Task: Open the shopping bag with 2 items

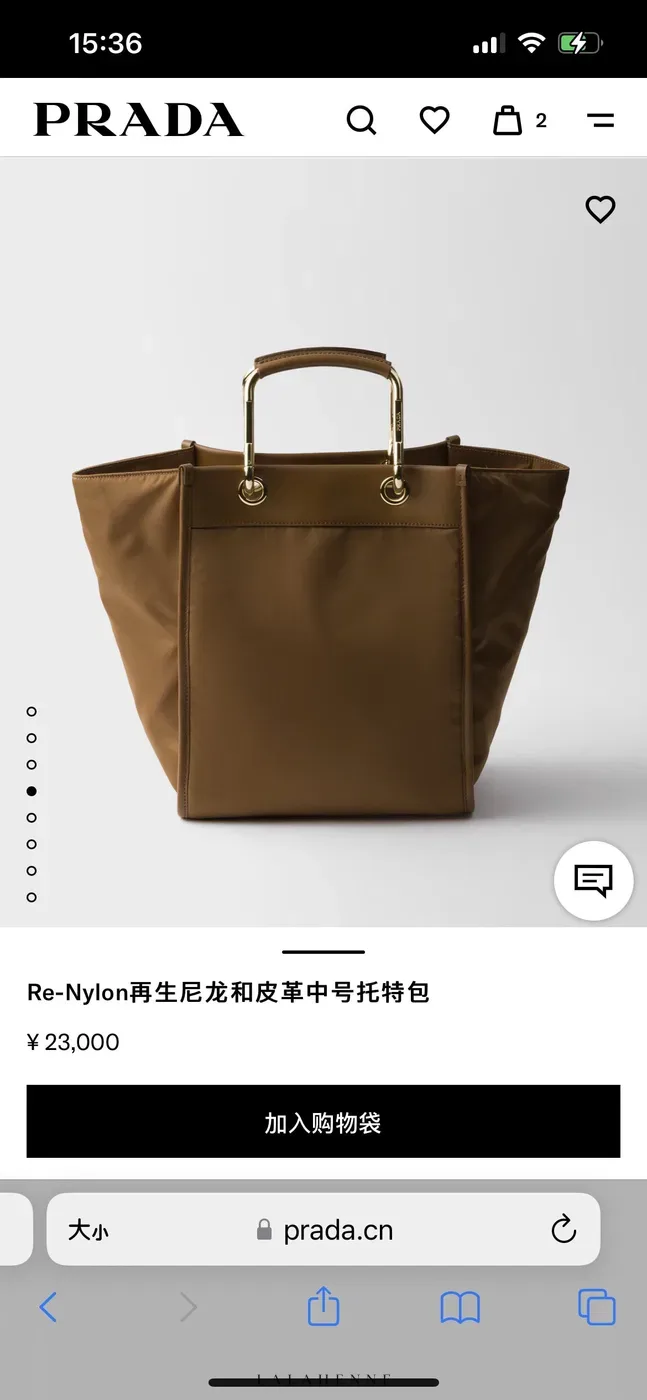Action: (x=519, y=121)
